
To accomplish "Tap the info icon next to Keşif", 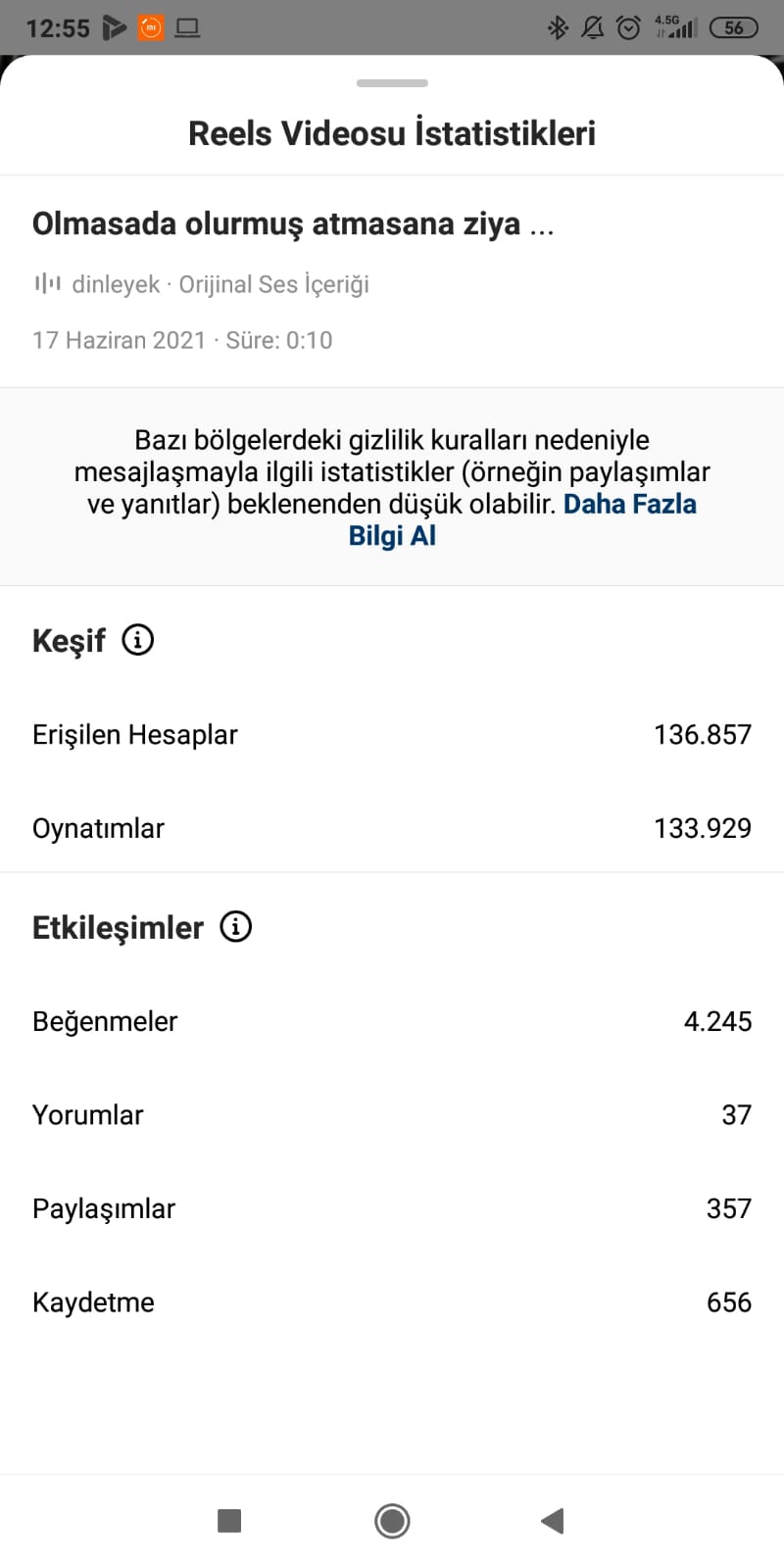I will (x=137, y=640).
